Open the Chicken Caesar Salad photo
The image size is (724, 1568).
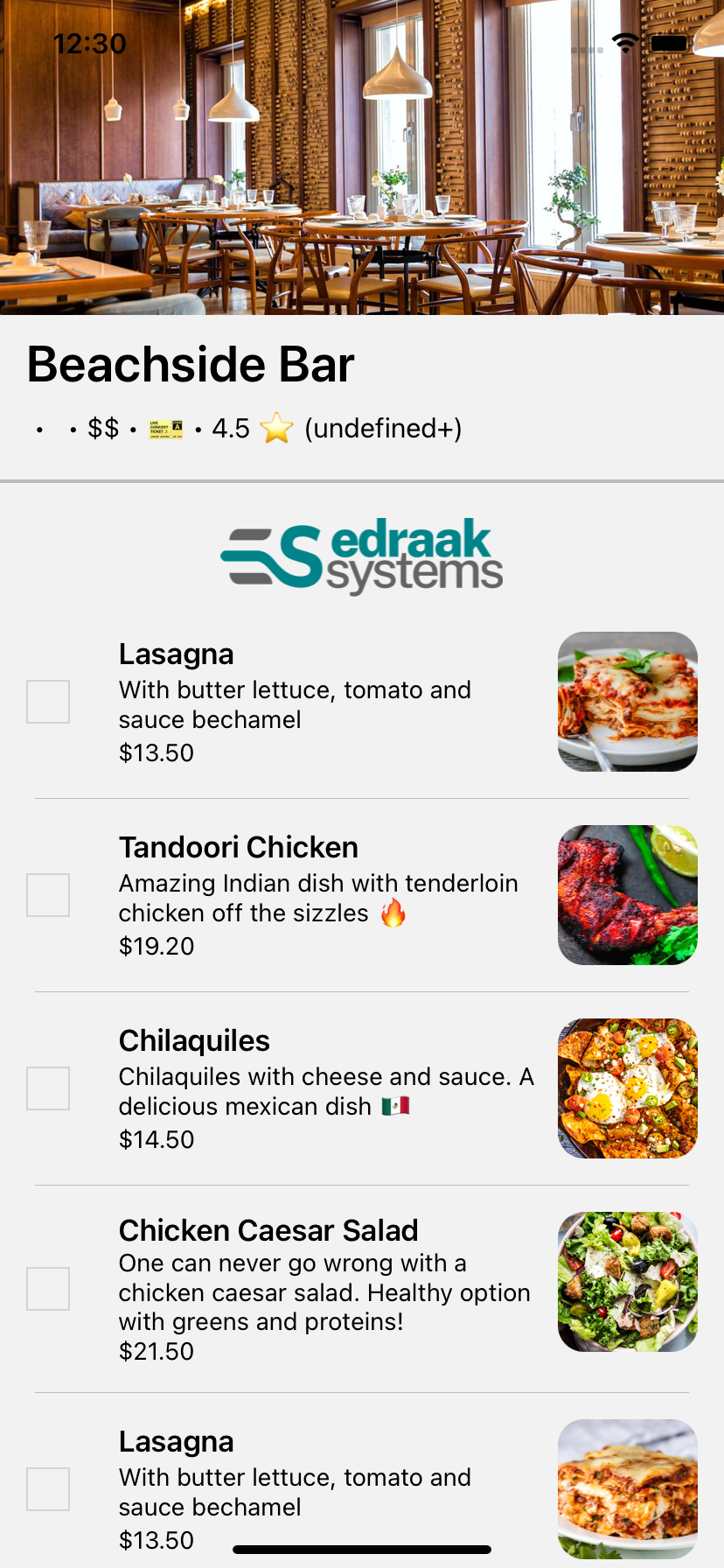pyautogui.click(x=627, y=1280)
